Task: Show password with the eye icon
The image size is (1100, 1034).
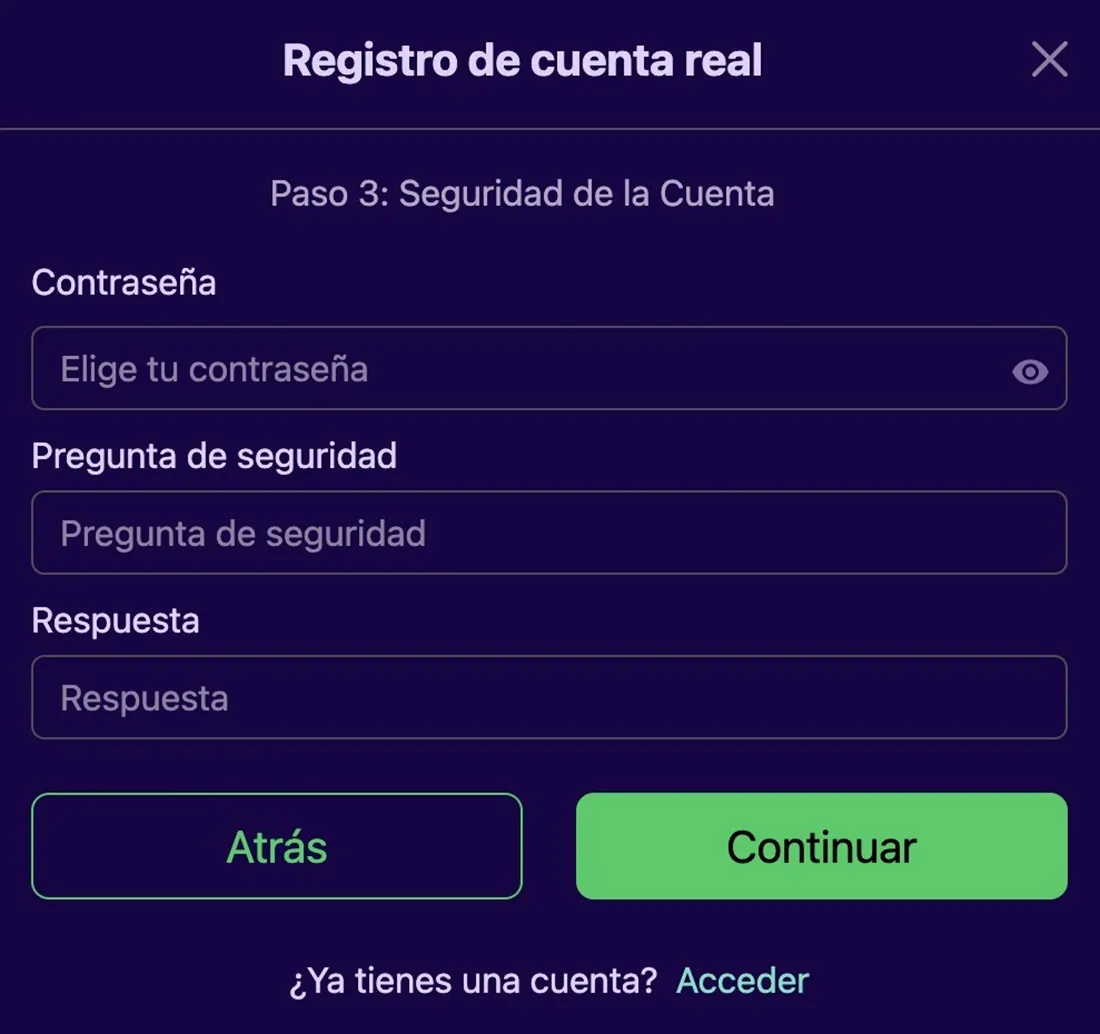Action: 1029,372
